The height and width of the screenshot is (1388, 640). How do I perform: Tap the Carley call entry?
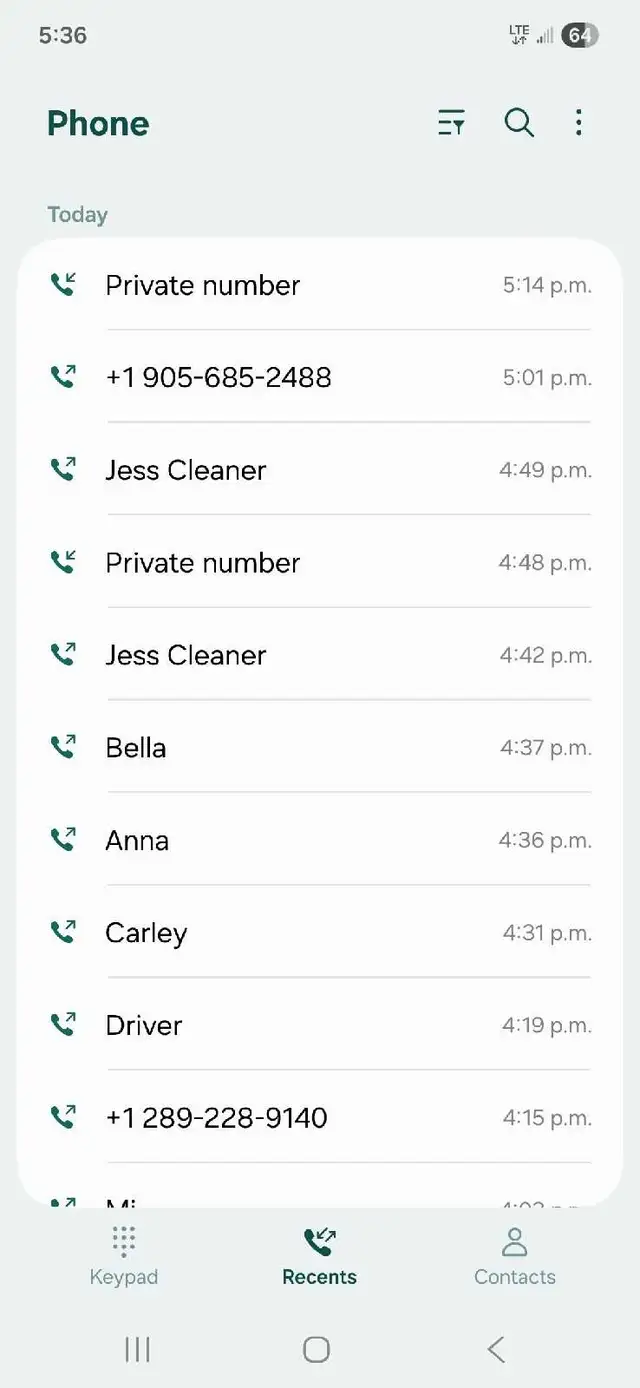pyautogui.click(x=320, y=932)
